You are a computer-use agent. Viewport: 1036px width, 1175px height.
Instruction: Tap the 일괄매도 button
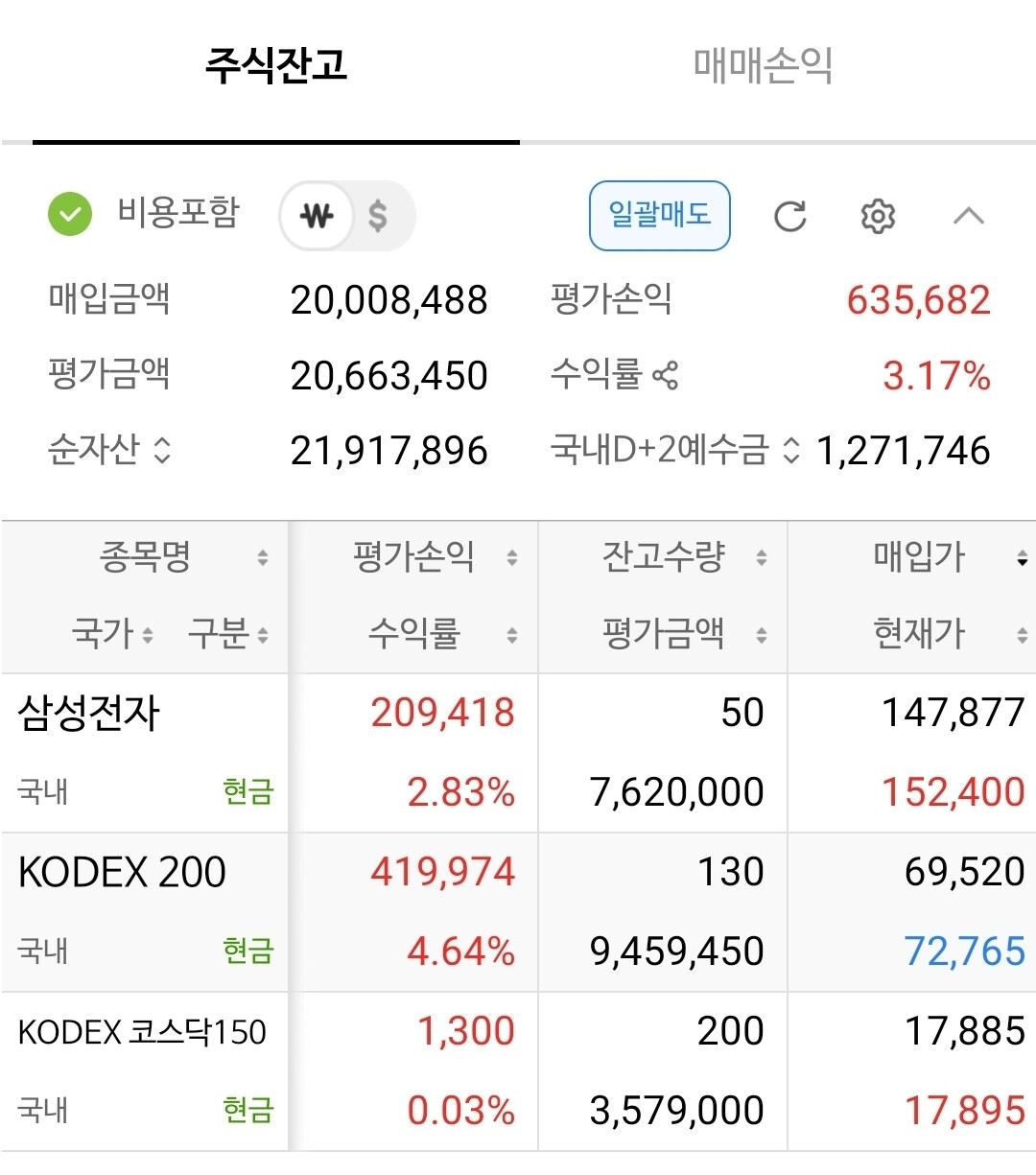click(x=659, y=215)
